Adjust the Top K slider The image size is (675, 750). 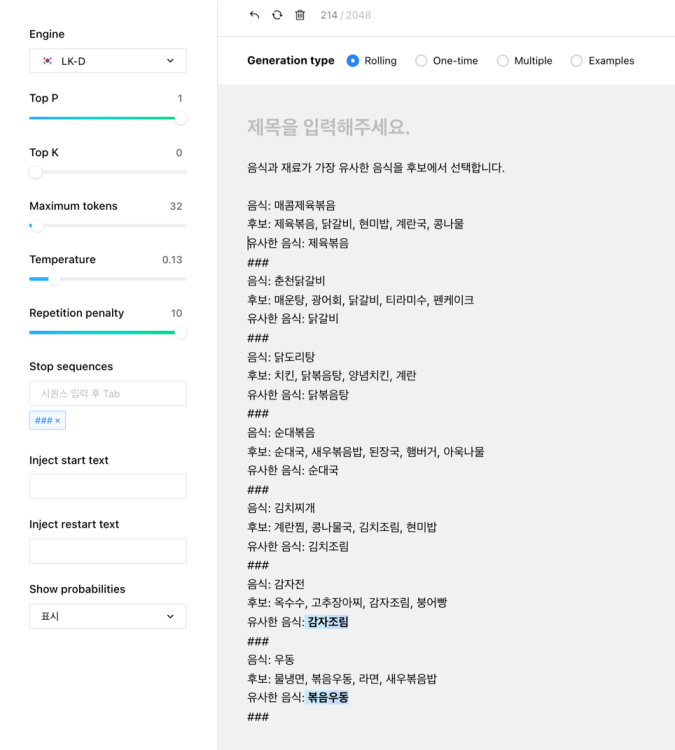pos(36,172)
